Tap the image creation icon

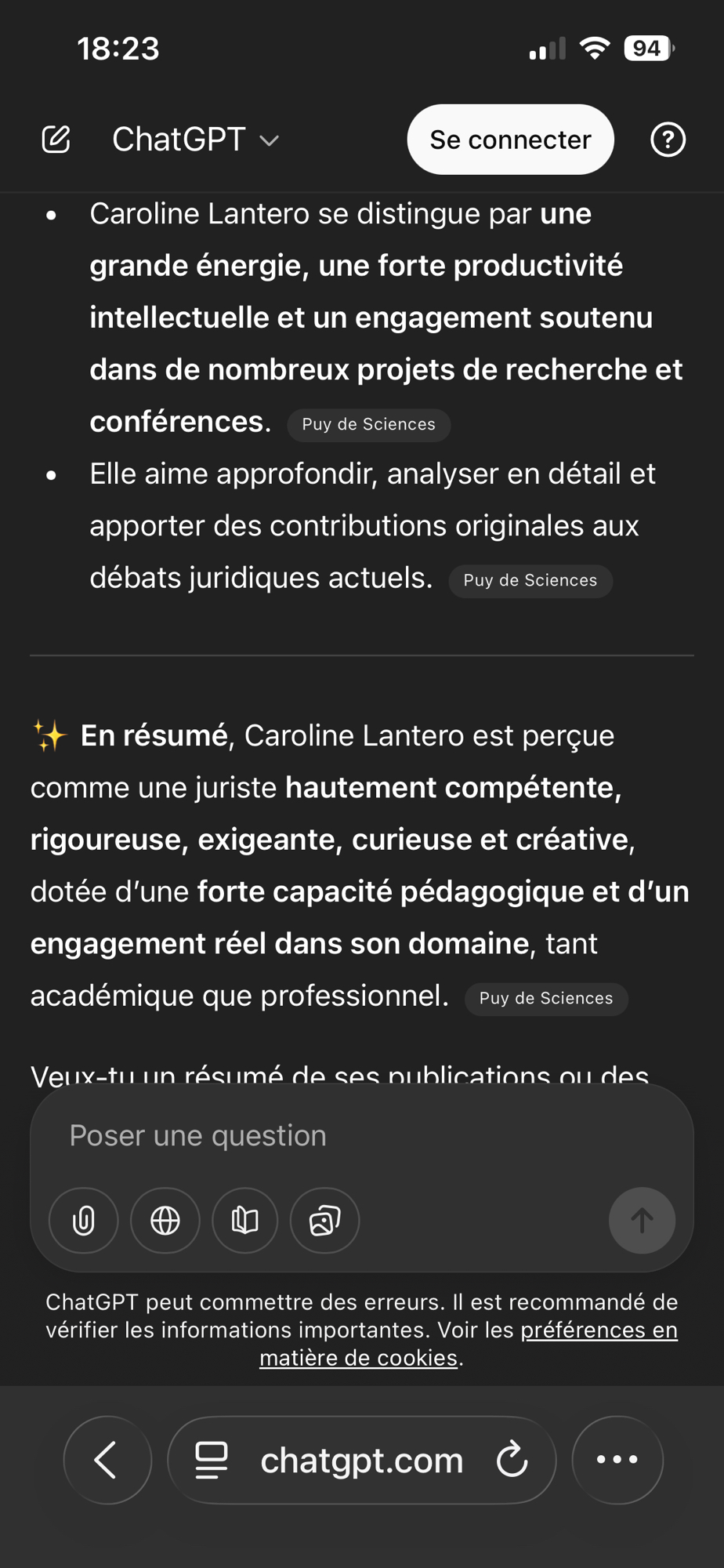325,1220
